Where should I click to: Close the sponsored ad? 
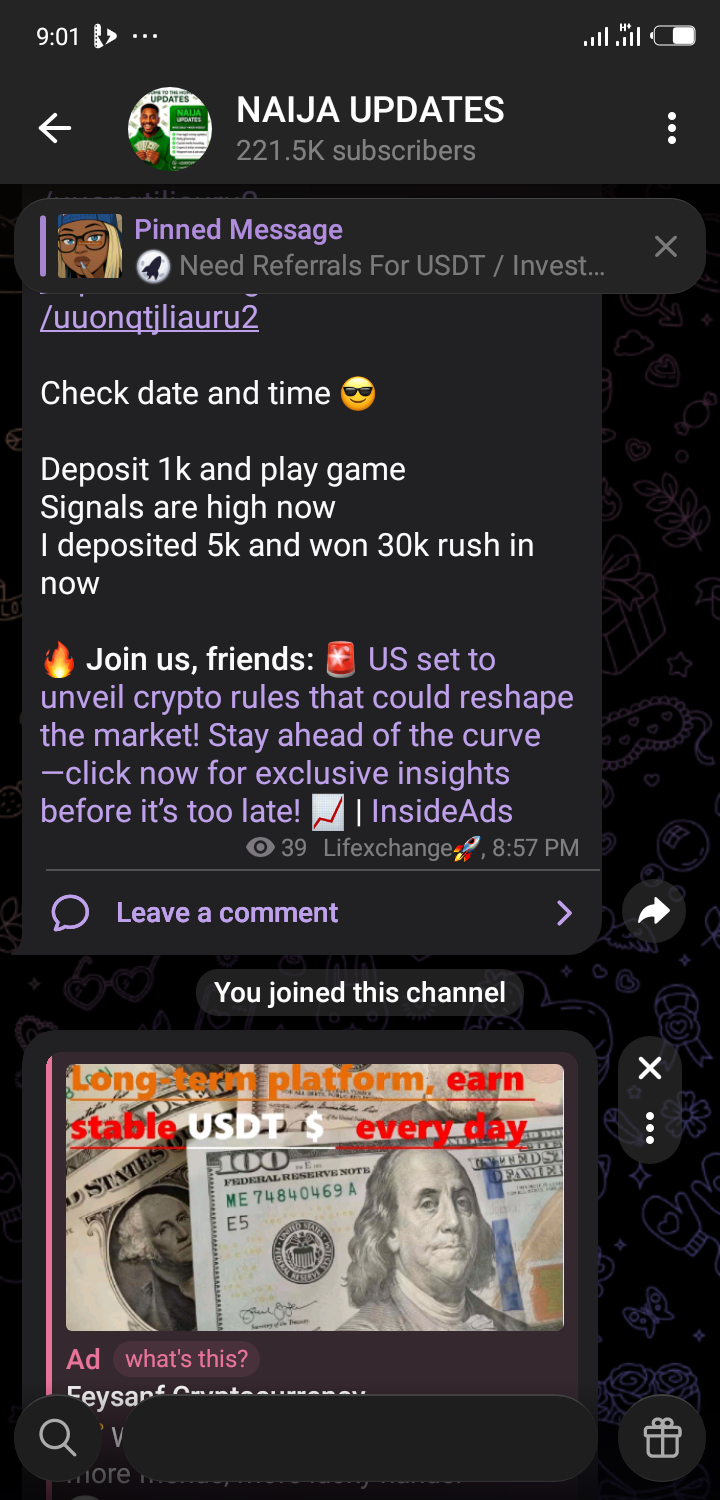pos(650,1069)
